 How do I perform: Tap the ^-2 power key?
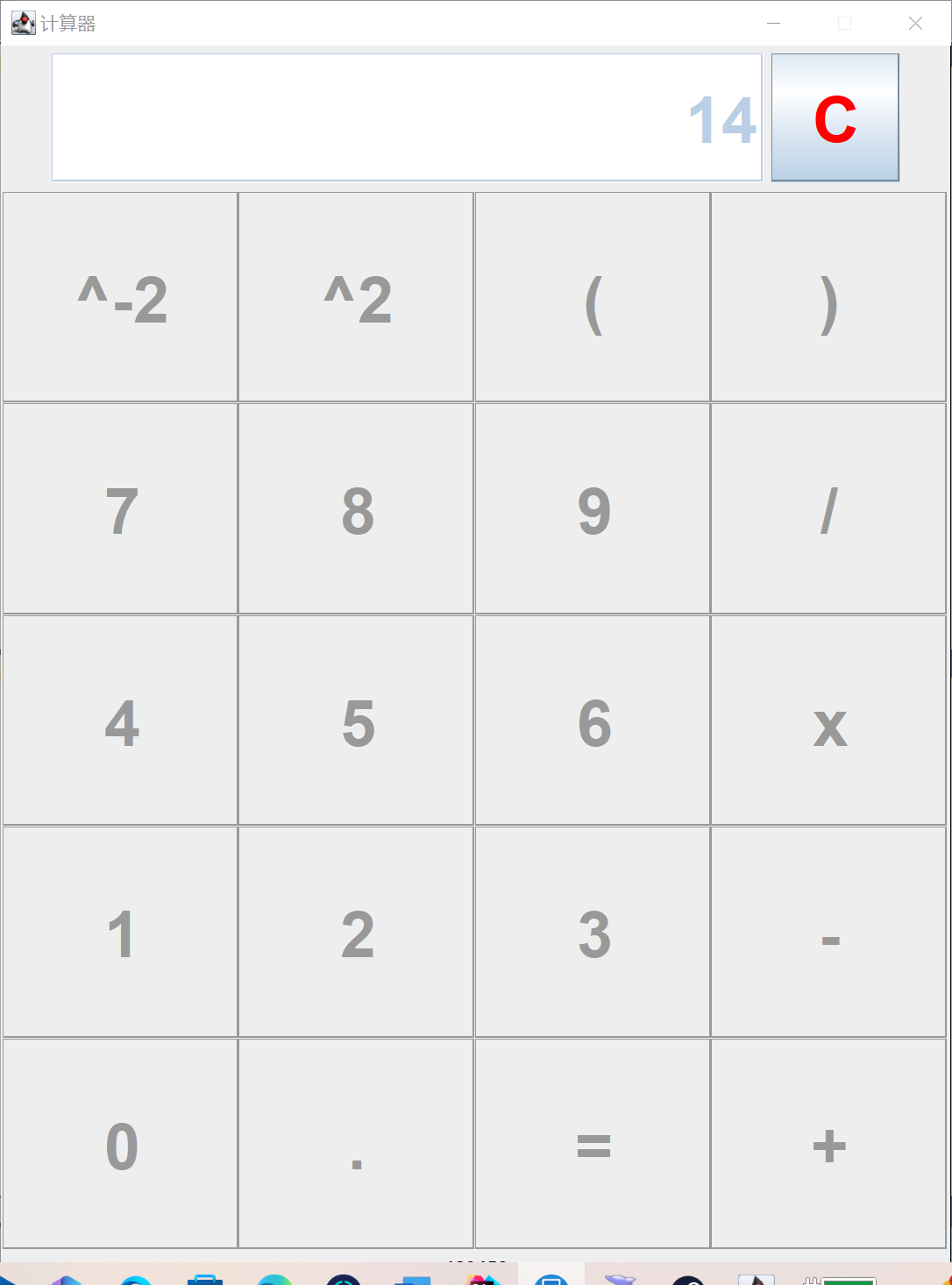121,297
